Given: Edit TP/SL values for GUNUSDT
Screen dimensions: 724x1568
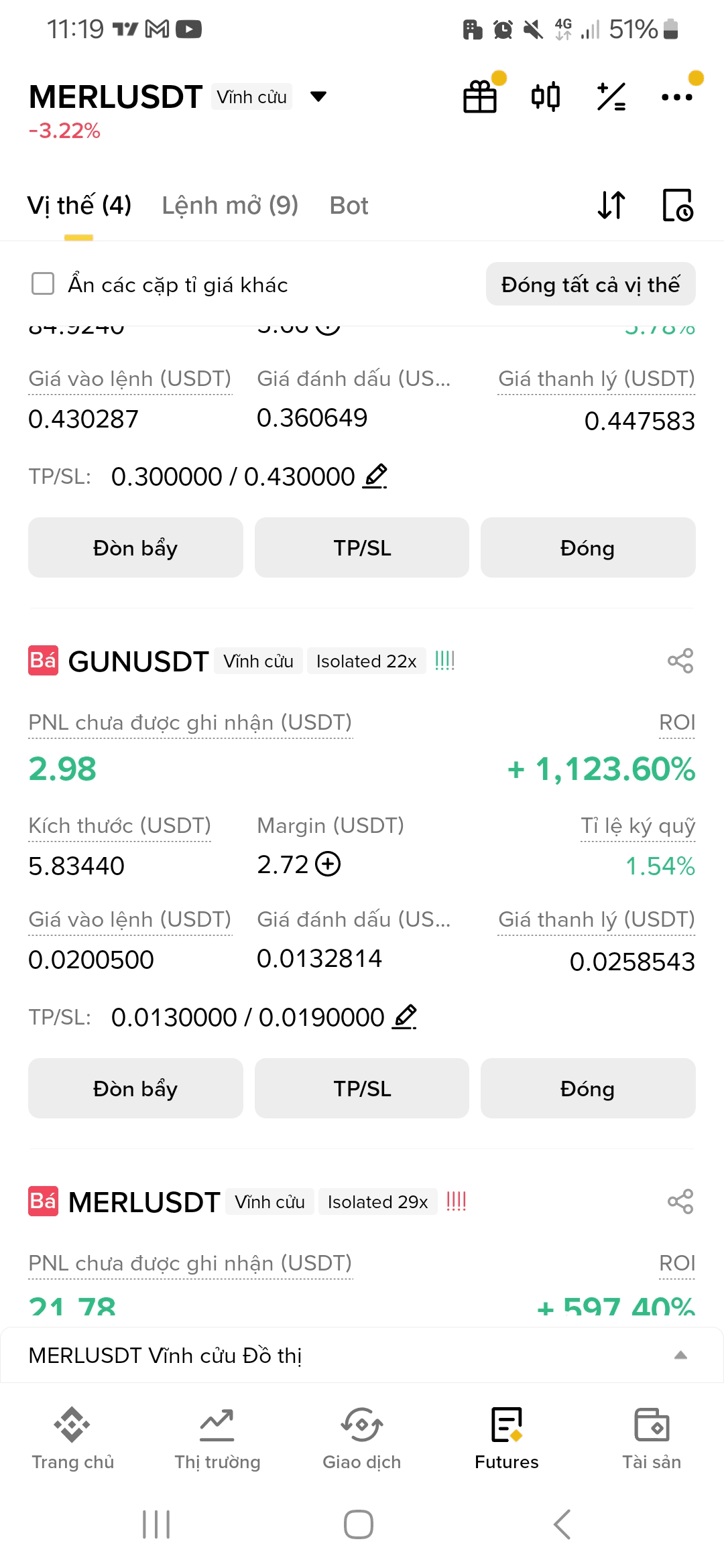Looking at the screenshot, I should pos(404,1017).
